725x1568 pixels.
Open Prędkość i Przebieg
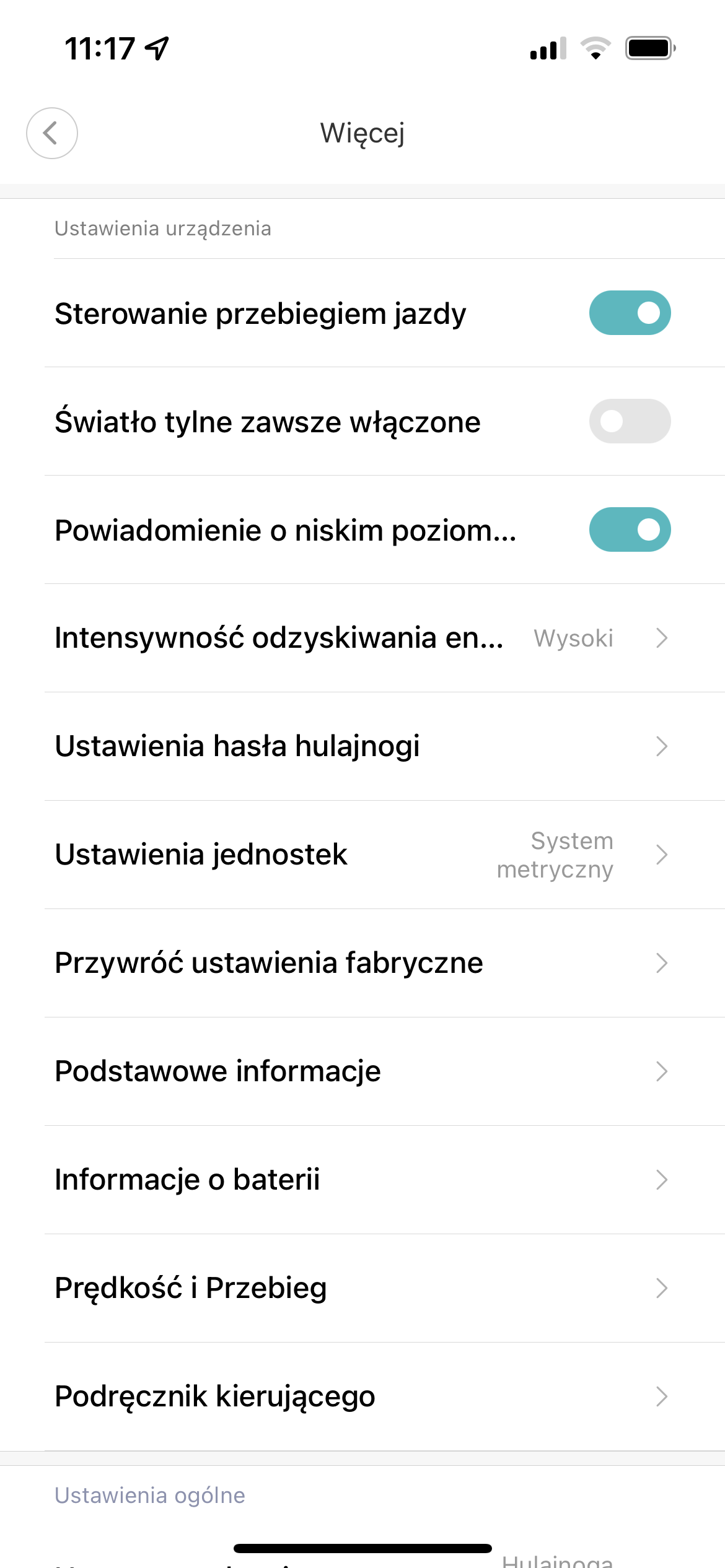tap(362, 1288)
